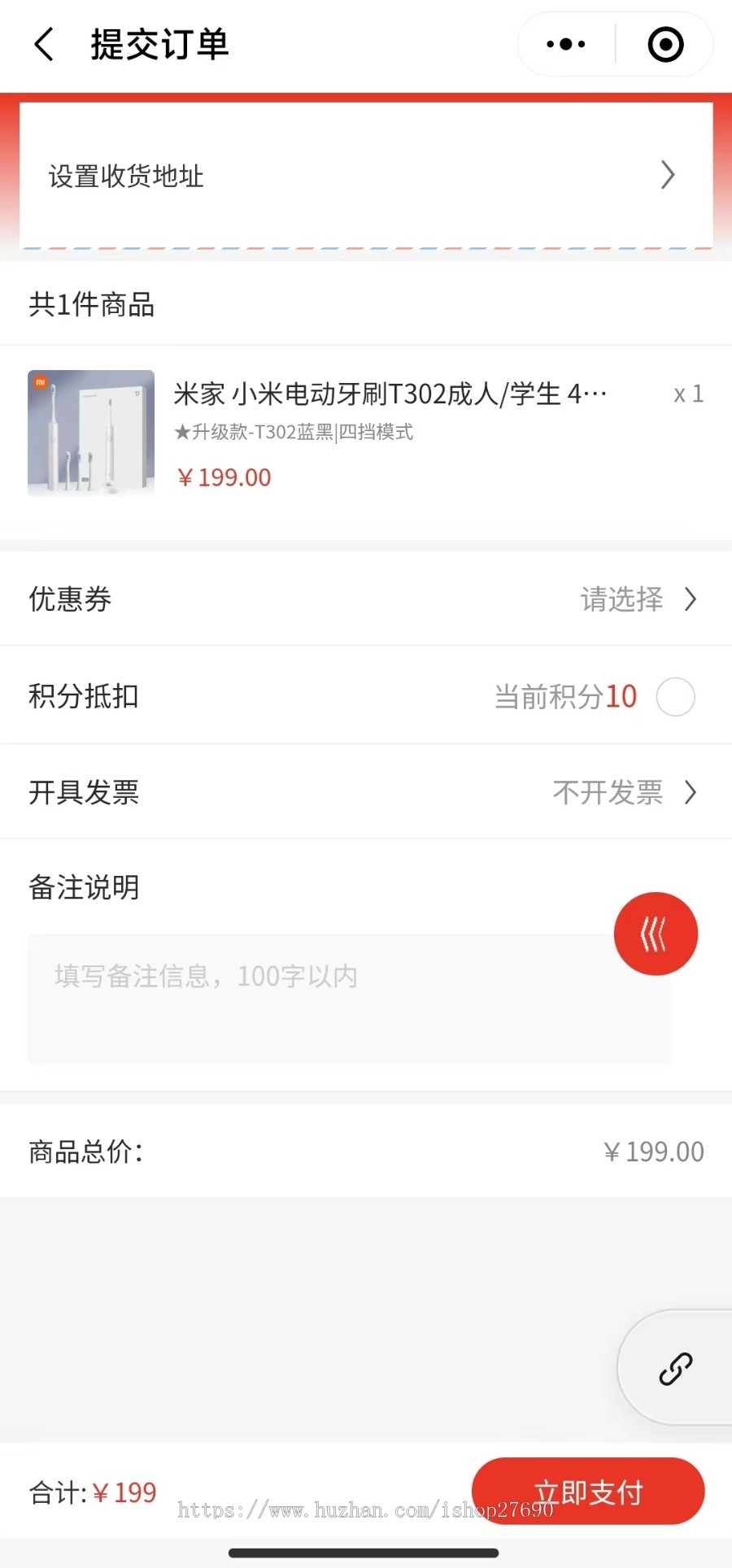
Task: Click the ¥199.00 red price label
Action: tap(224, 477)
